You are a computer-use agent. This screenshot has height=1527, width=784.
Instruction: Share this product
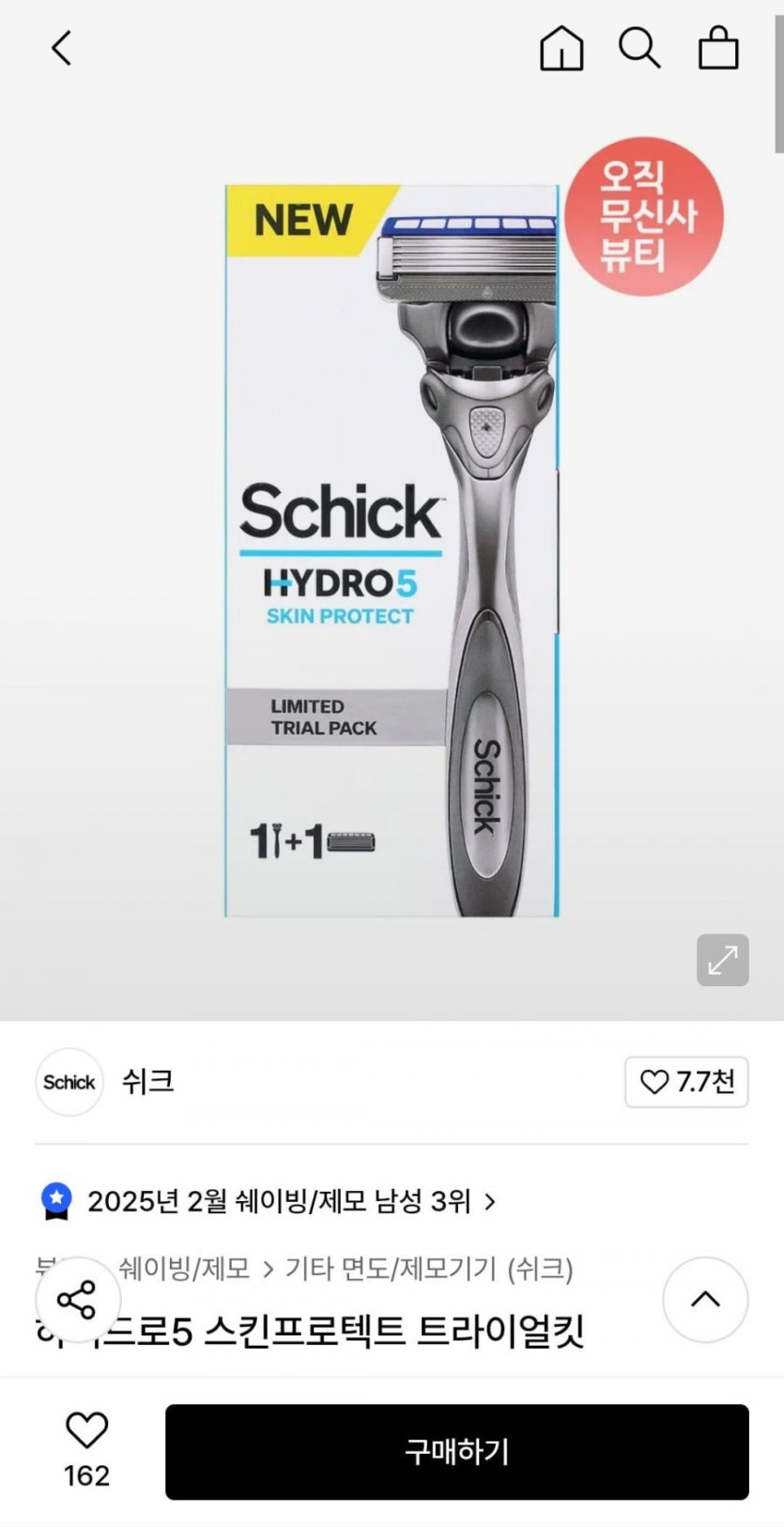(77, 1300)
